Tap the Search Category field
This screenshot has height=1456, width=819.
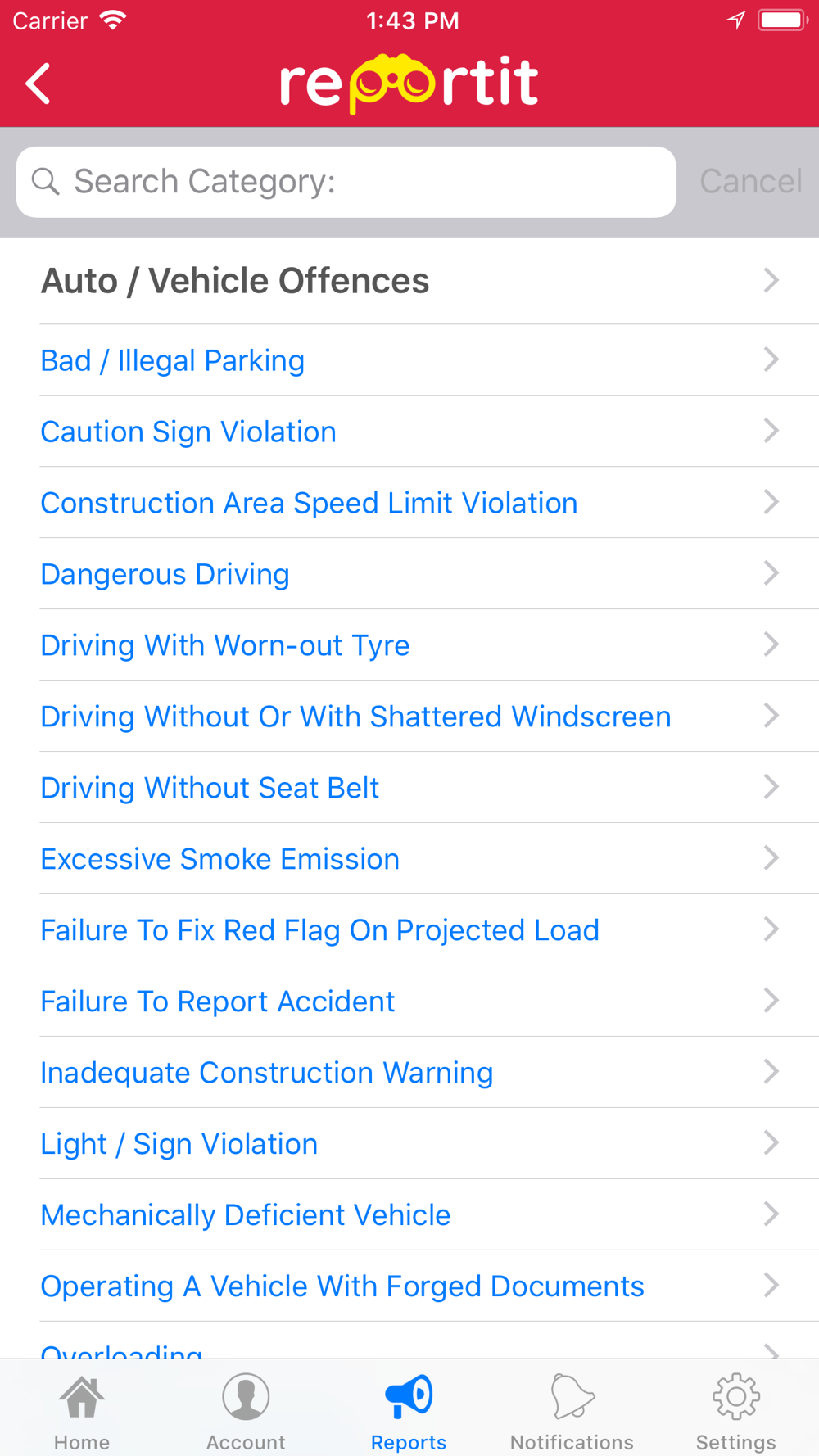point(346,182)
